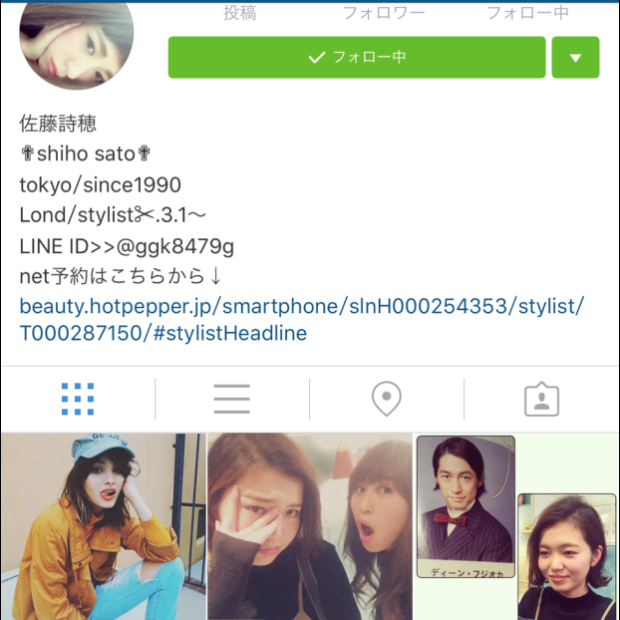Open the selfie post of two women

(310, 527)
